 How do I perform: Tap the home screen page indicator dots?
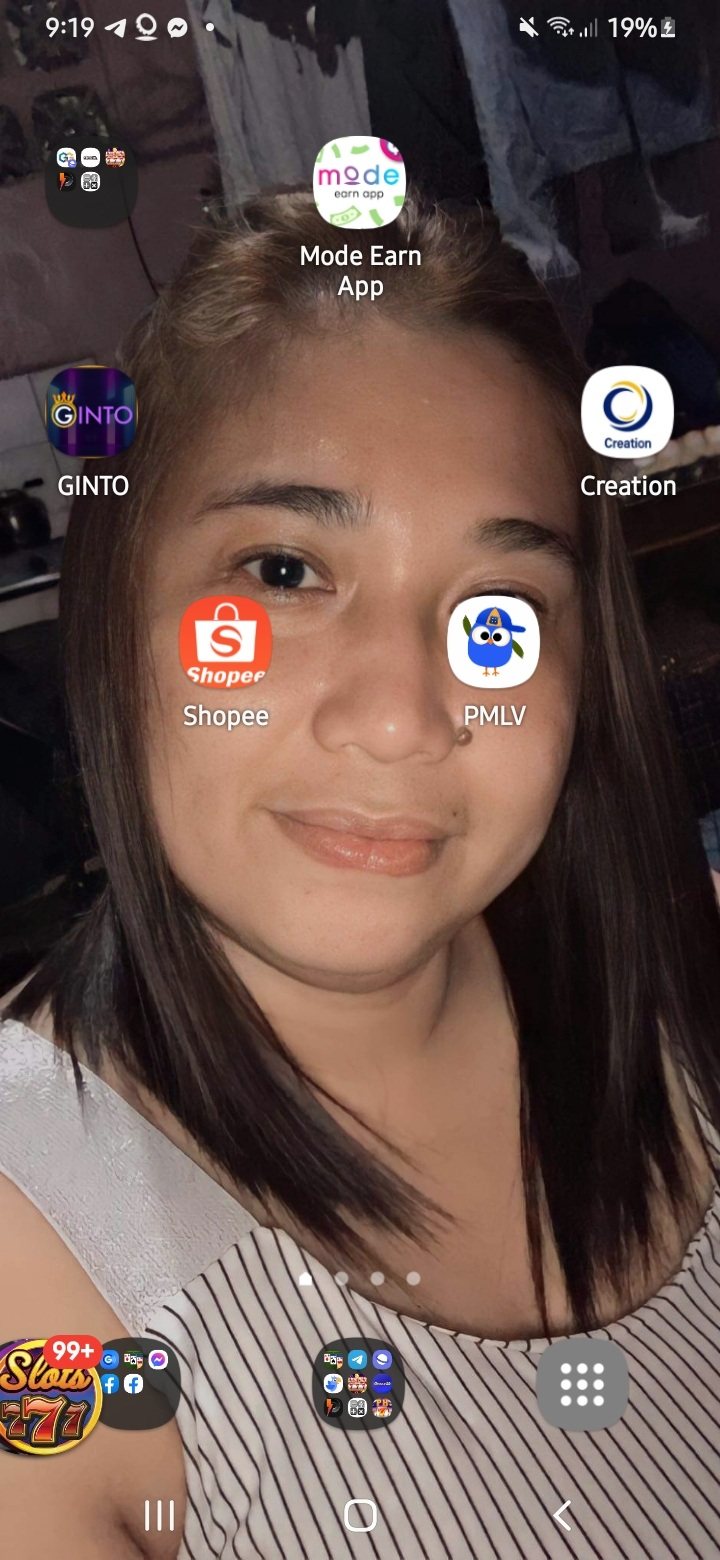(x=359, y=1278)
